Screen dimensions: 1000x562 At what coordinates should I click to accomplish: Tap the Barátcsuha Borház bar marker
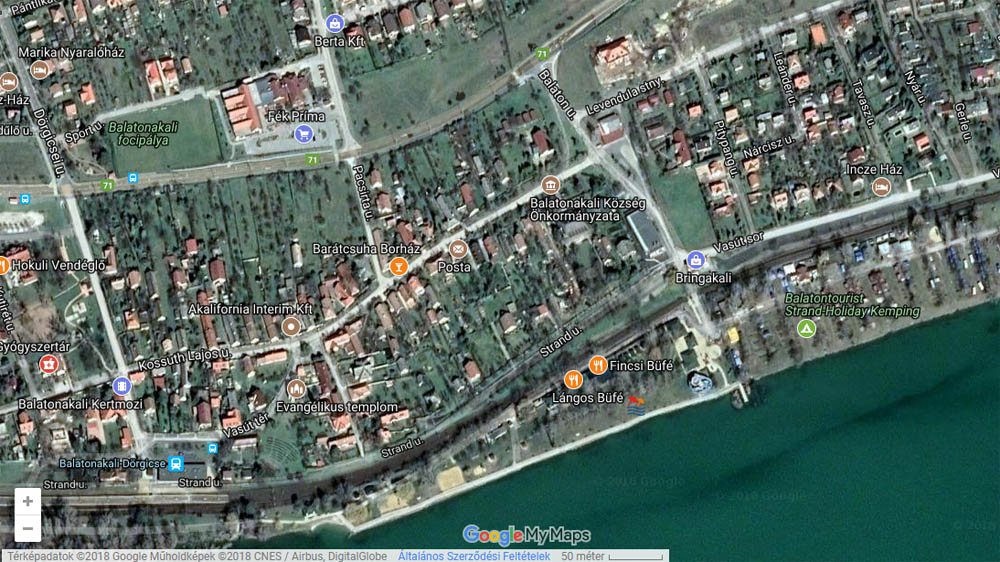click(398, 266)
